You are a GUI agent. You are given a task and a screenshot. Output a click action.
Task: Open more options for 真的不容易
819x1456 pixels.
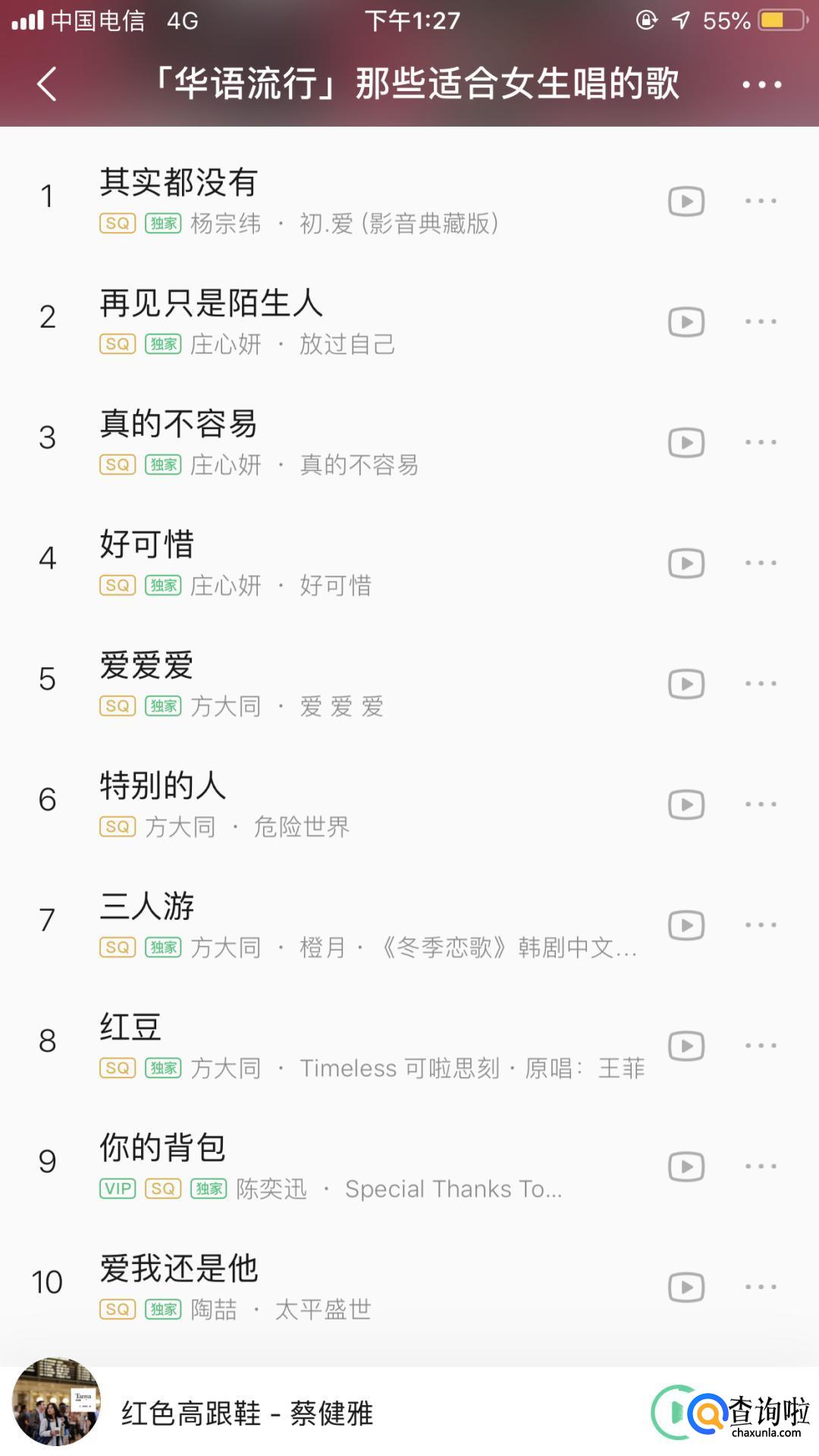point(761,442)
